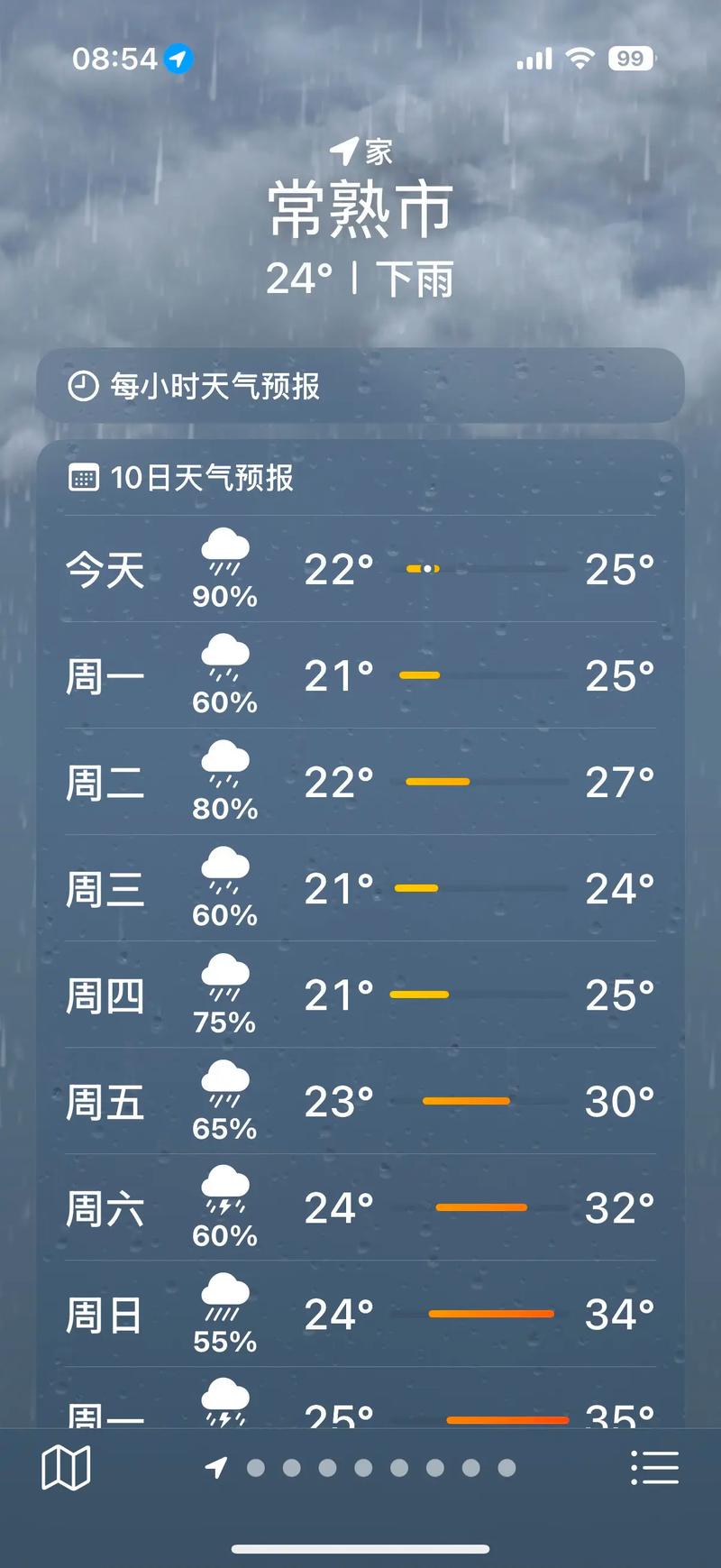Viewport: 721px width, 1568px height.
Task: Tap the current-location arrow in page indicator
Action: click(216, 1468)
